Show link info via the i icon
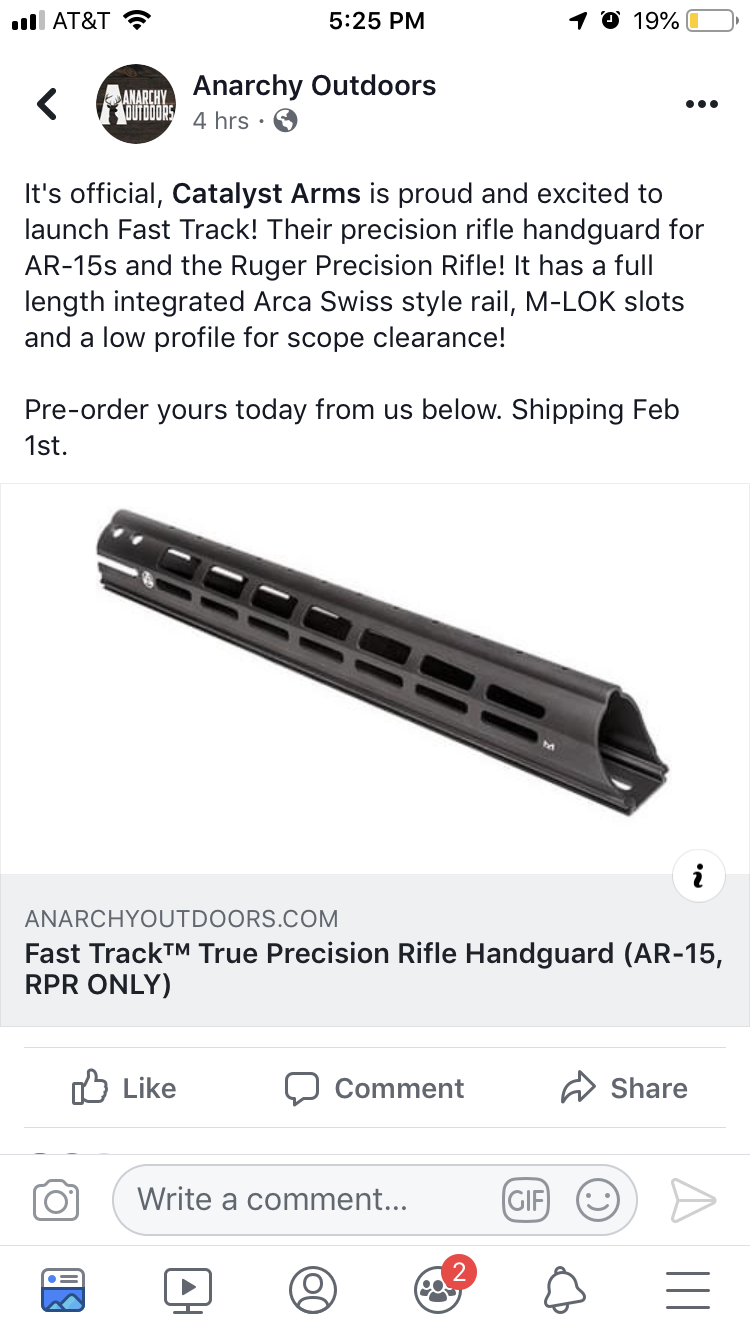The width and height of the screenshot is (750, 1334). pyautogui.click(x=697, y=877)
